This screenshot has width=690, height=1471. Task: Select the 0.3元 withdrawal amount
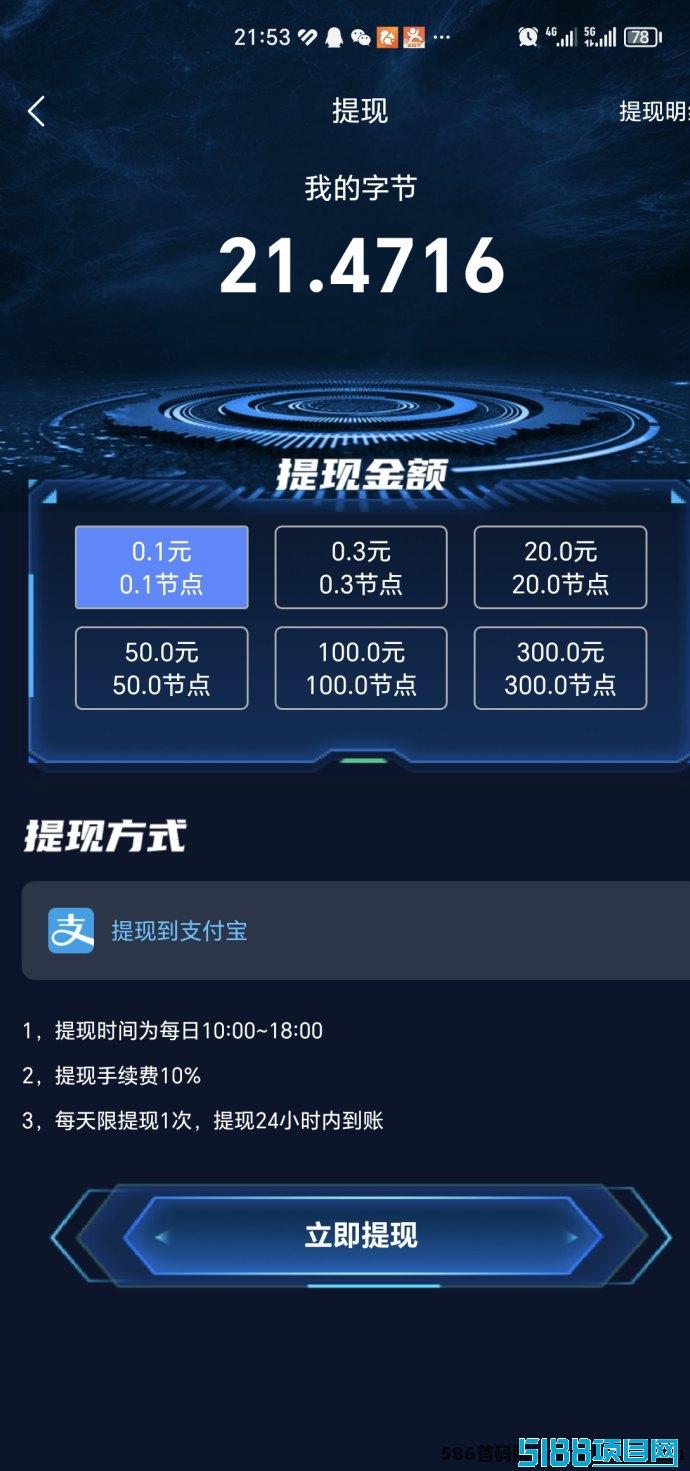361,567
